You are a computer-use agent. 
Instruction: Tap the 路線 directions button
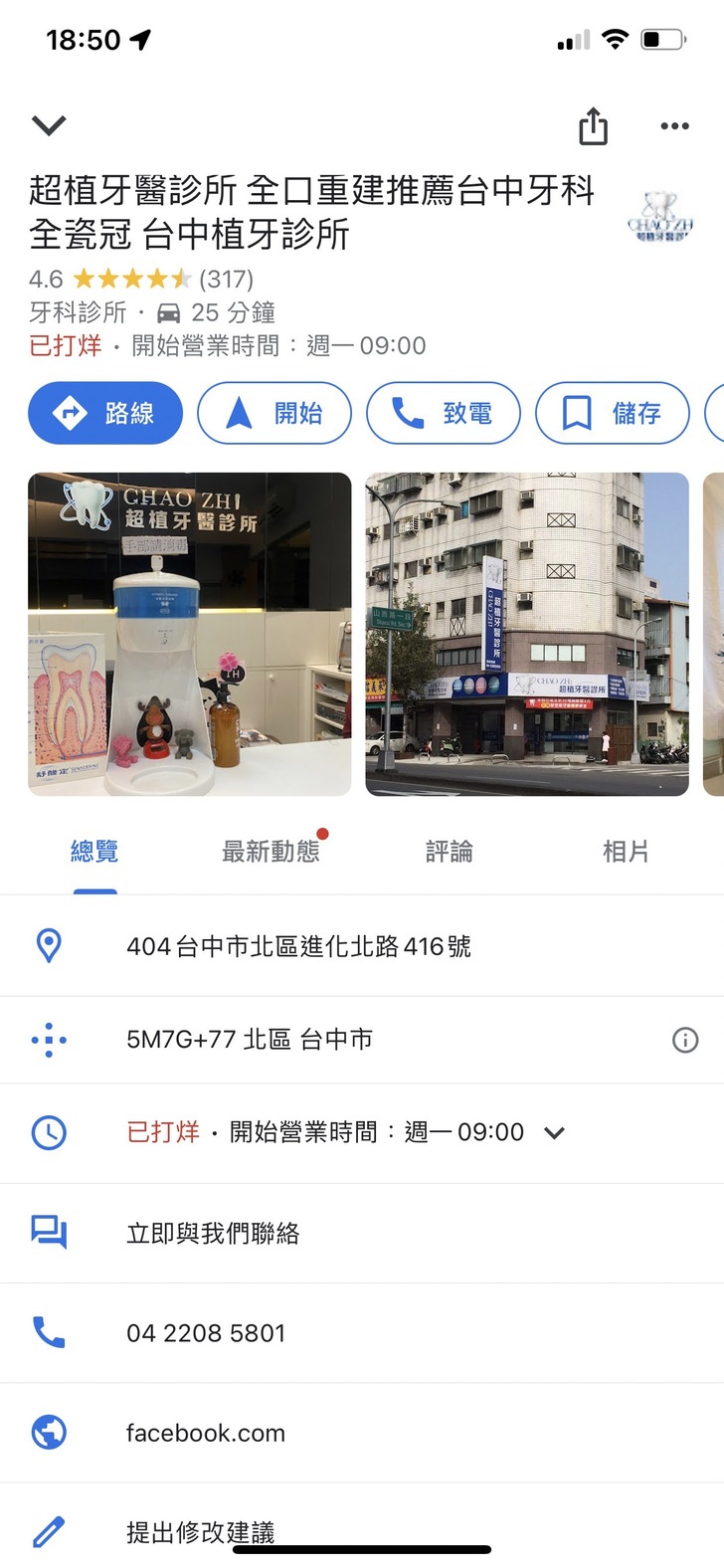pos(105,413)
